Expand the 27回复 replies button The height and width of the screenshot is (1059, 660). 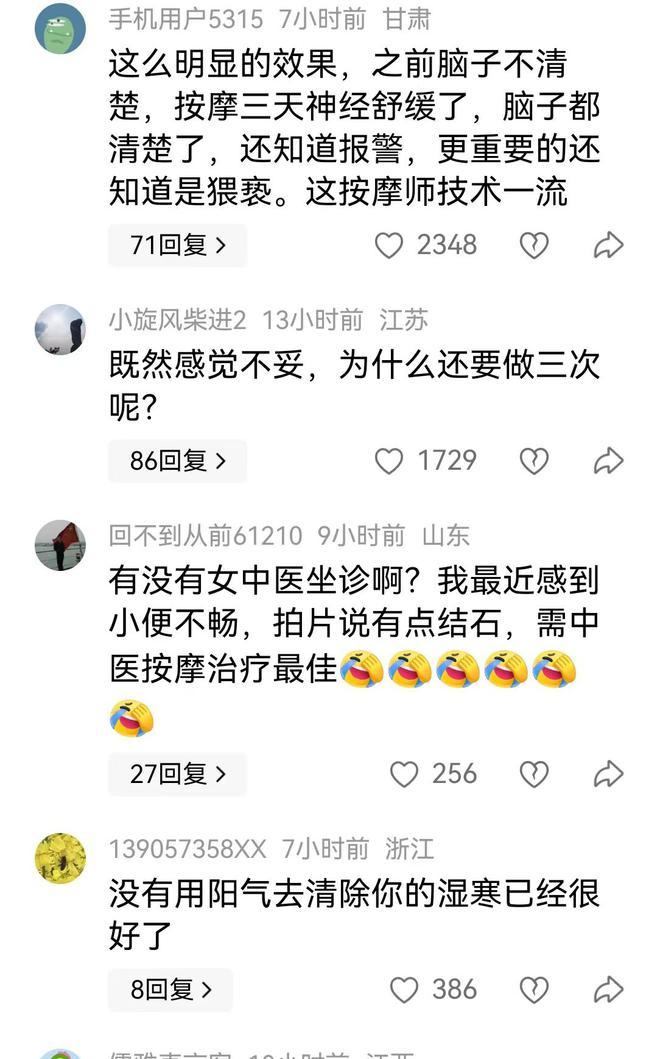coord(177,774)
